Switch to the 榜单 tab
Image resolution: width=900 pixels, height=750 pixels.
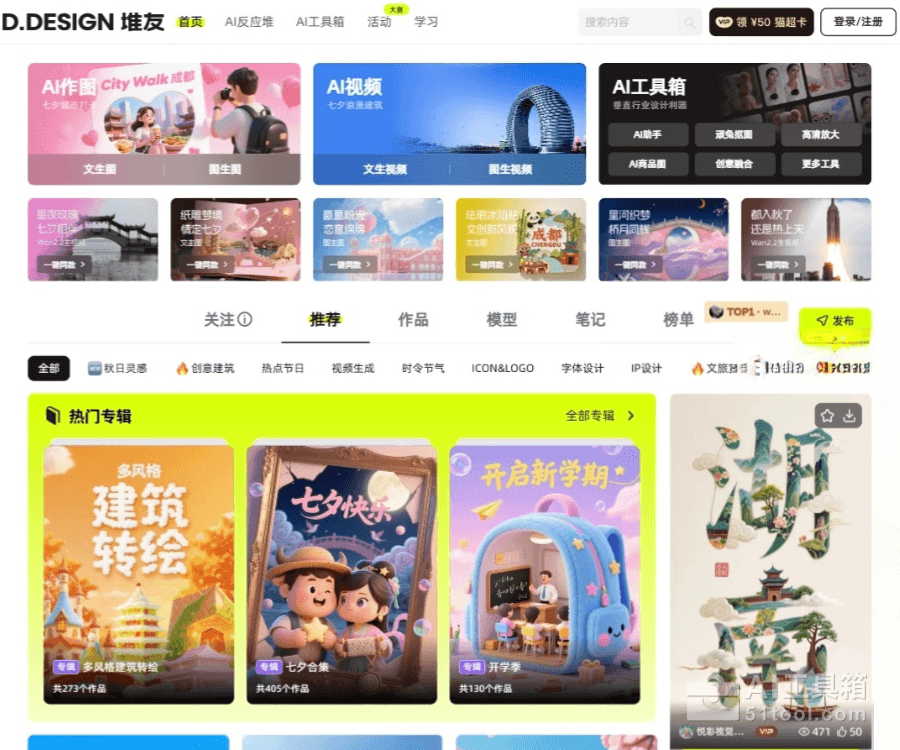[678, 320]
